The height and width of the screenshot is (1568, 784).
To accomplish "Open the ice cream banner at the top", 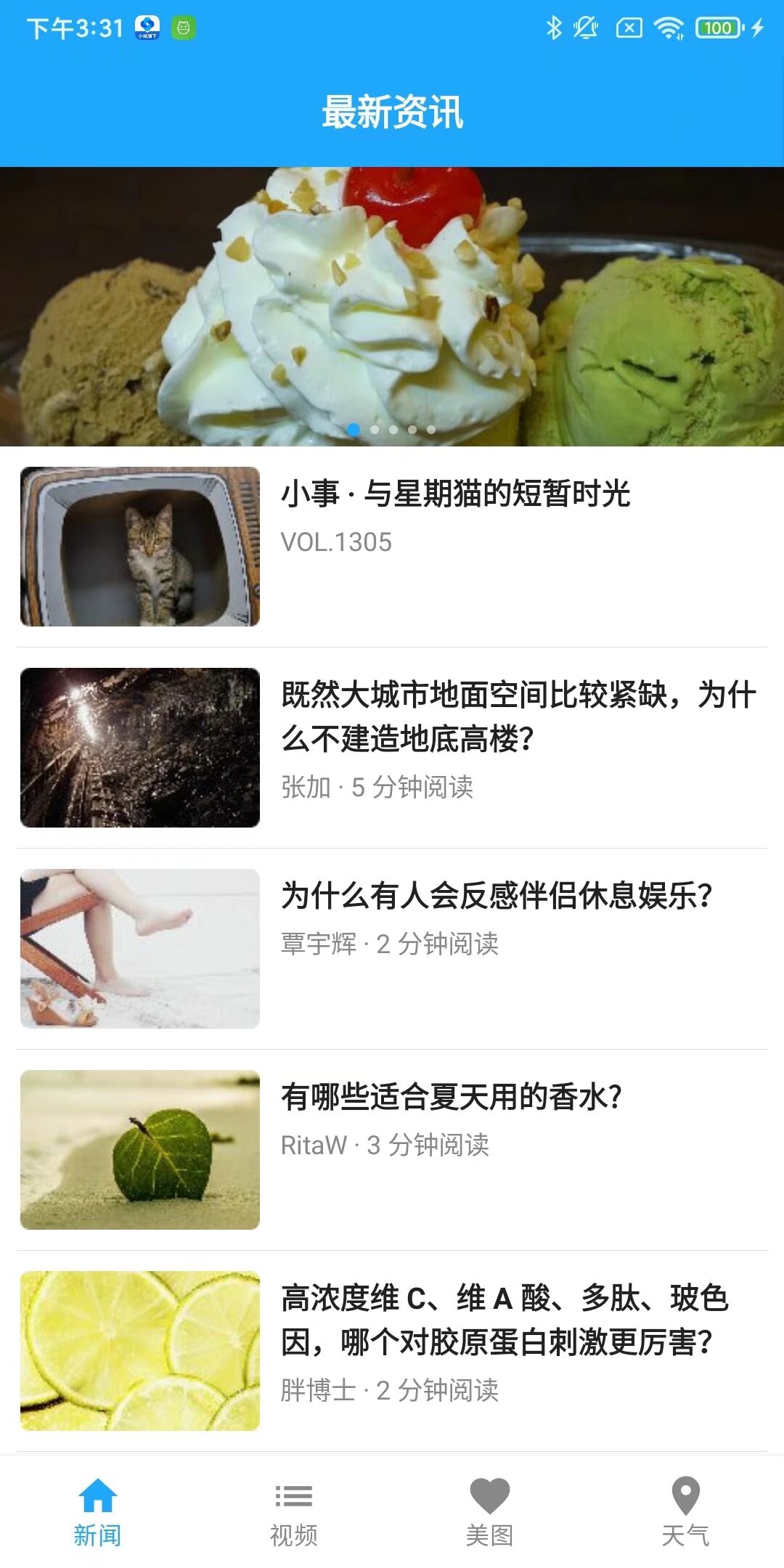I will tap(392, 306).
